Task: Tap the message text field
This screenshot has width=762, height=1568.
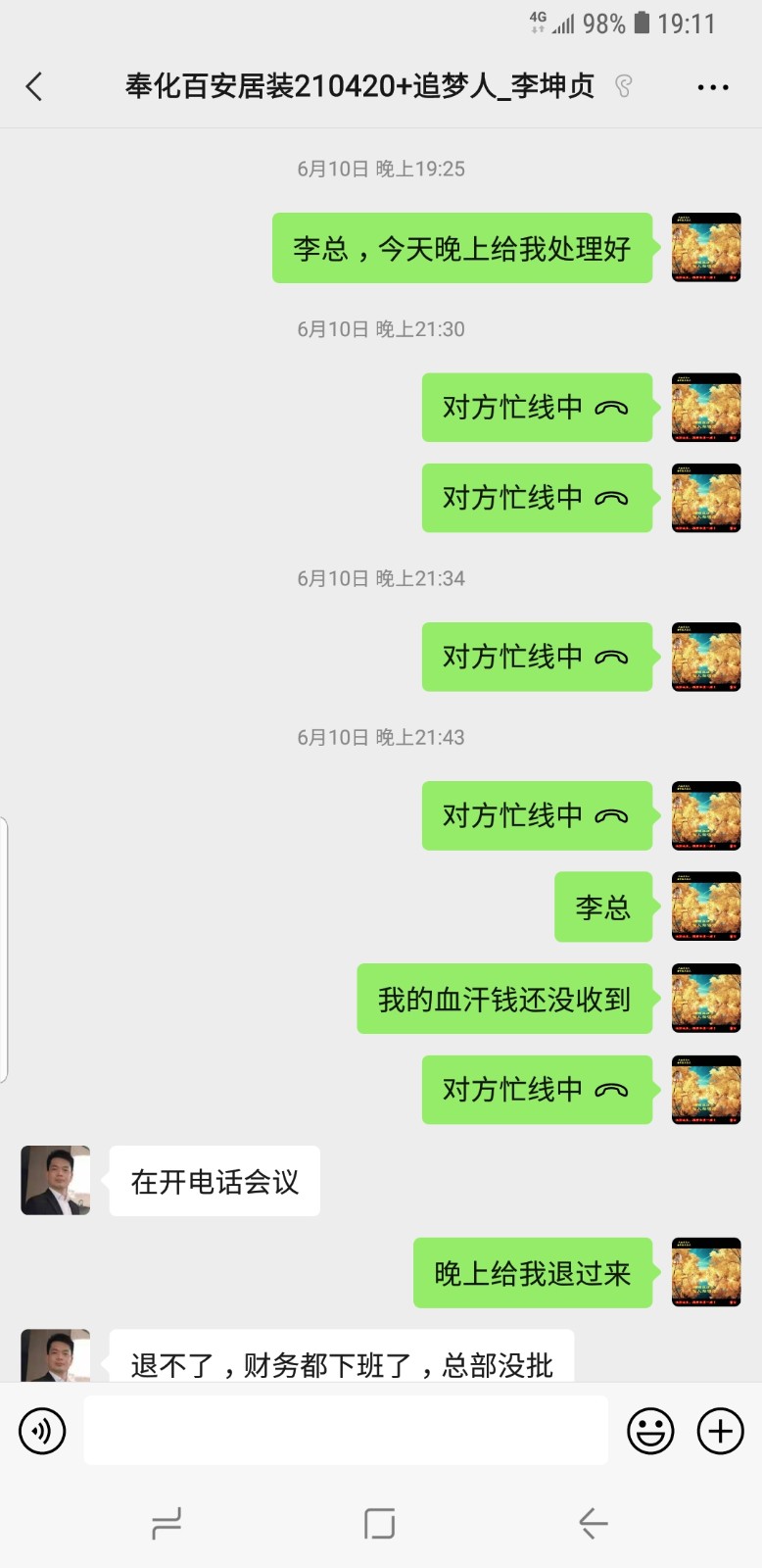Action: 345,1432
